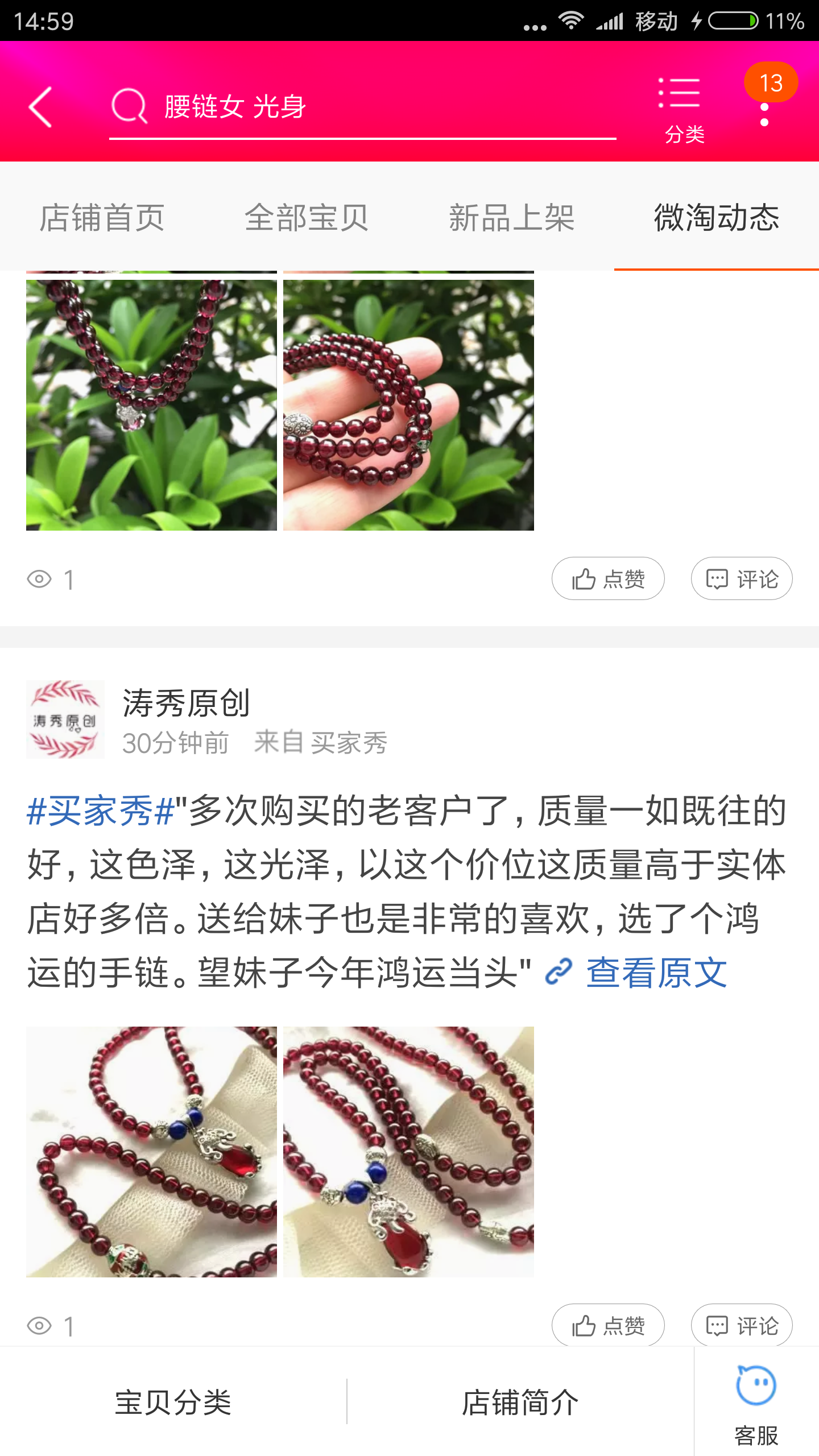Image resolution: width=819 pixels, height=1456 pixels.
Task: Open the overflow menu with badge 13
Action: tap(765, 111)
